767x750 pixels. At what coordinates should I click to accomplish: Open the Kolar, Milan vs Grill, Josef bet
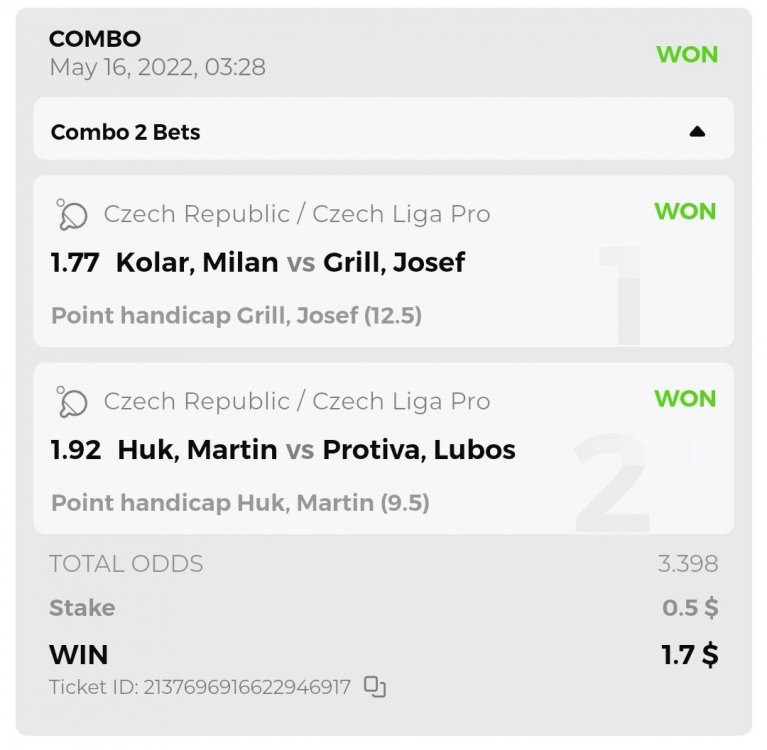click(290, 263)
